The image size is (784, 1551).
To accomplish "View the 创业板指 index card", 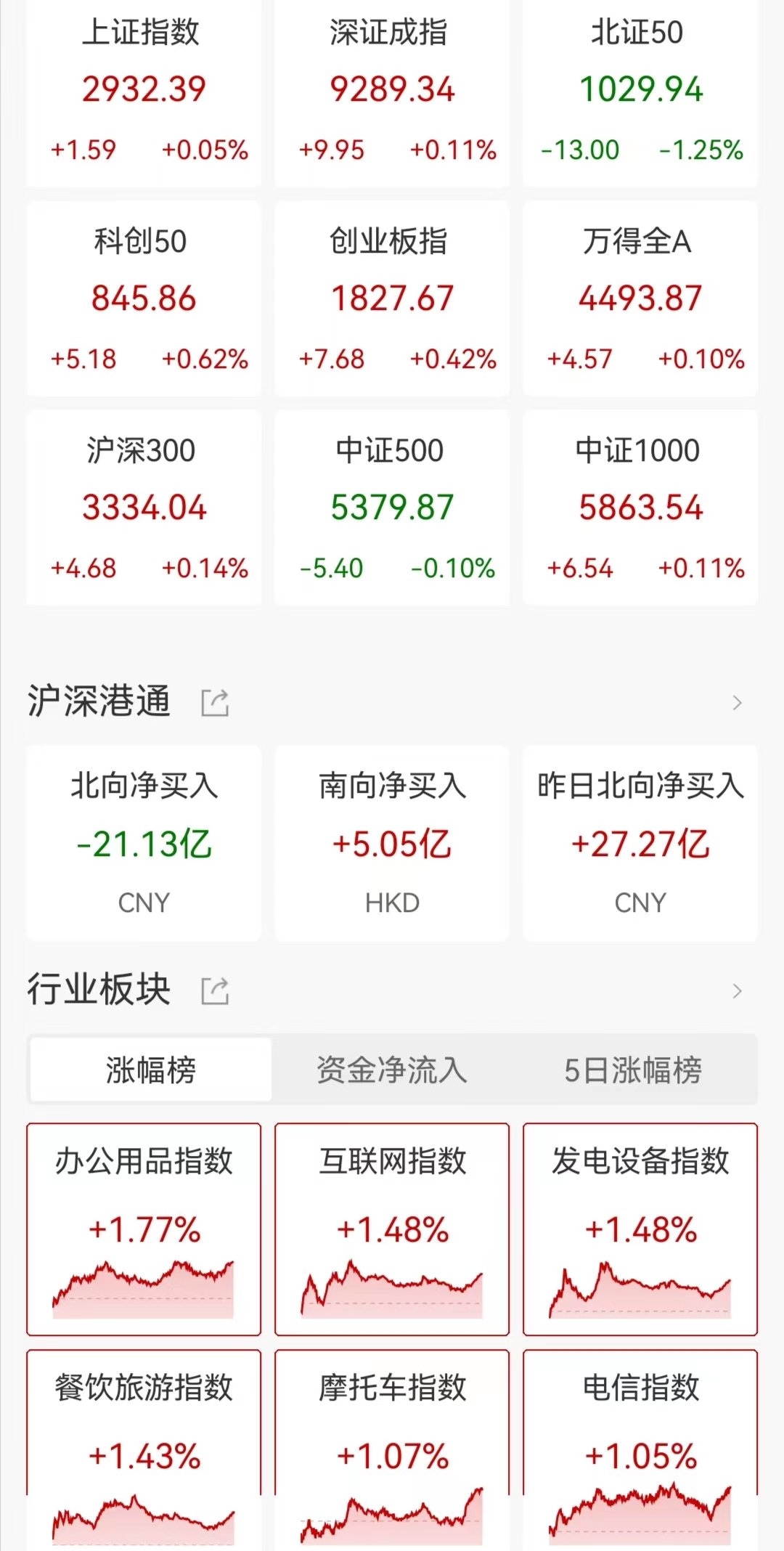I will point(392,299).
